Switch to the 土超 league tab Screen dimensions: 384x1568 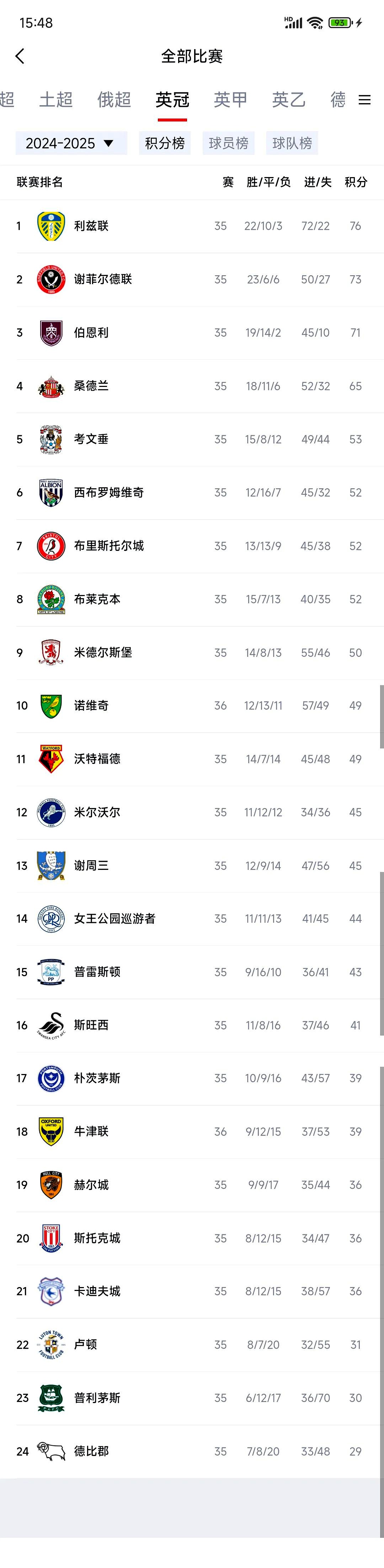(56, 100)
